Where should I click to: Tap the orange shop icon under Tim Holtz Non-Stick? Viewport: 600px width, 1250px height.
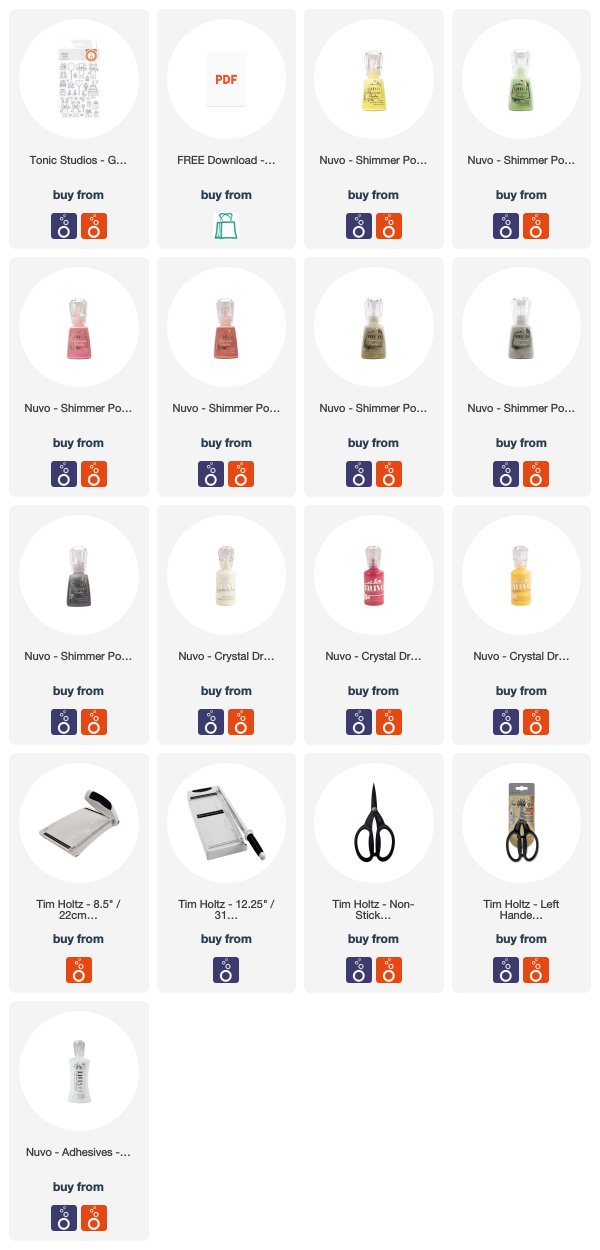(389, 970)
